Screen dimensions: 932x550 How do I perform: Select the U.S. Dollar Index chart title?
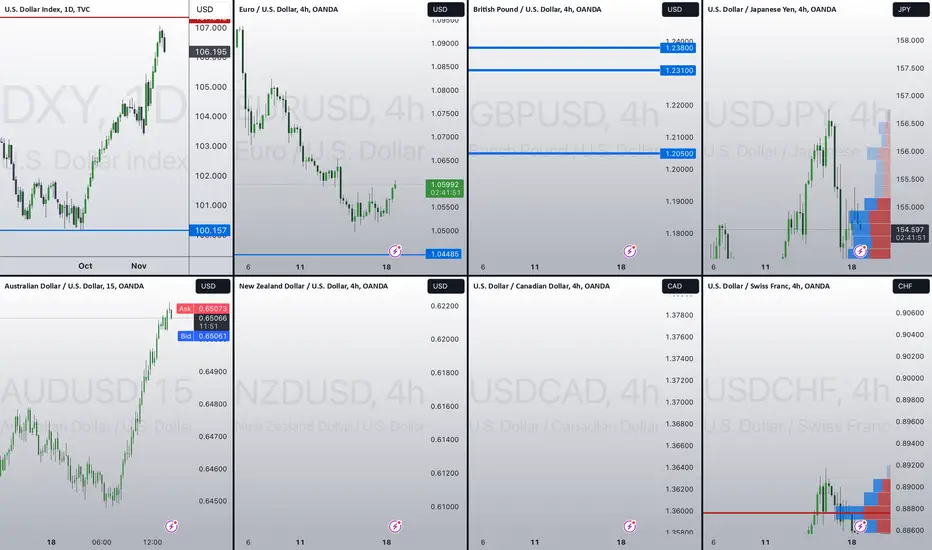48,10
